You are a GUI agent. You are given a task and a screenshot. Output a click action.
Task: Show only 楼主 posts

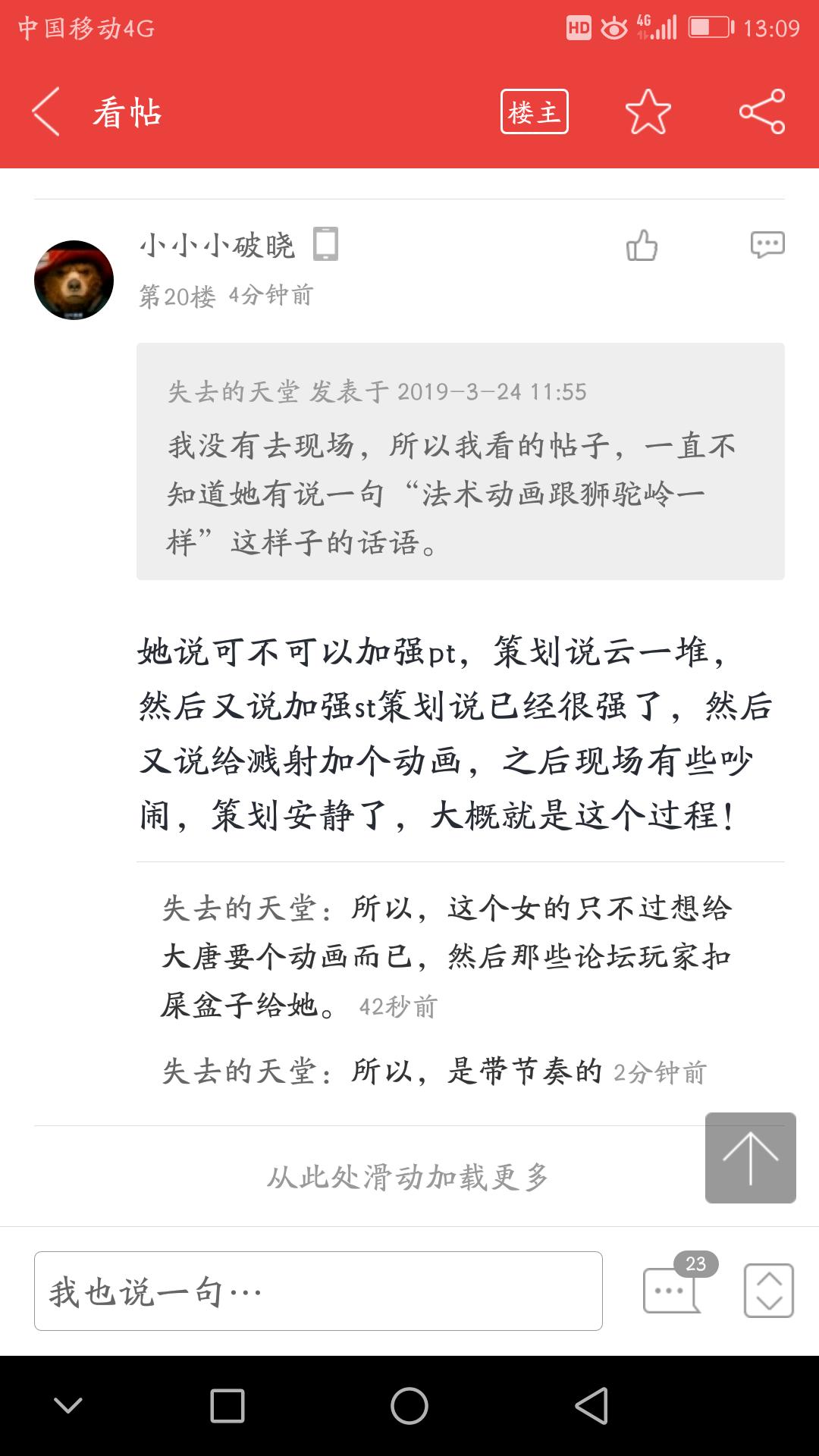click(x=535, y=112)
